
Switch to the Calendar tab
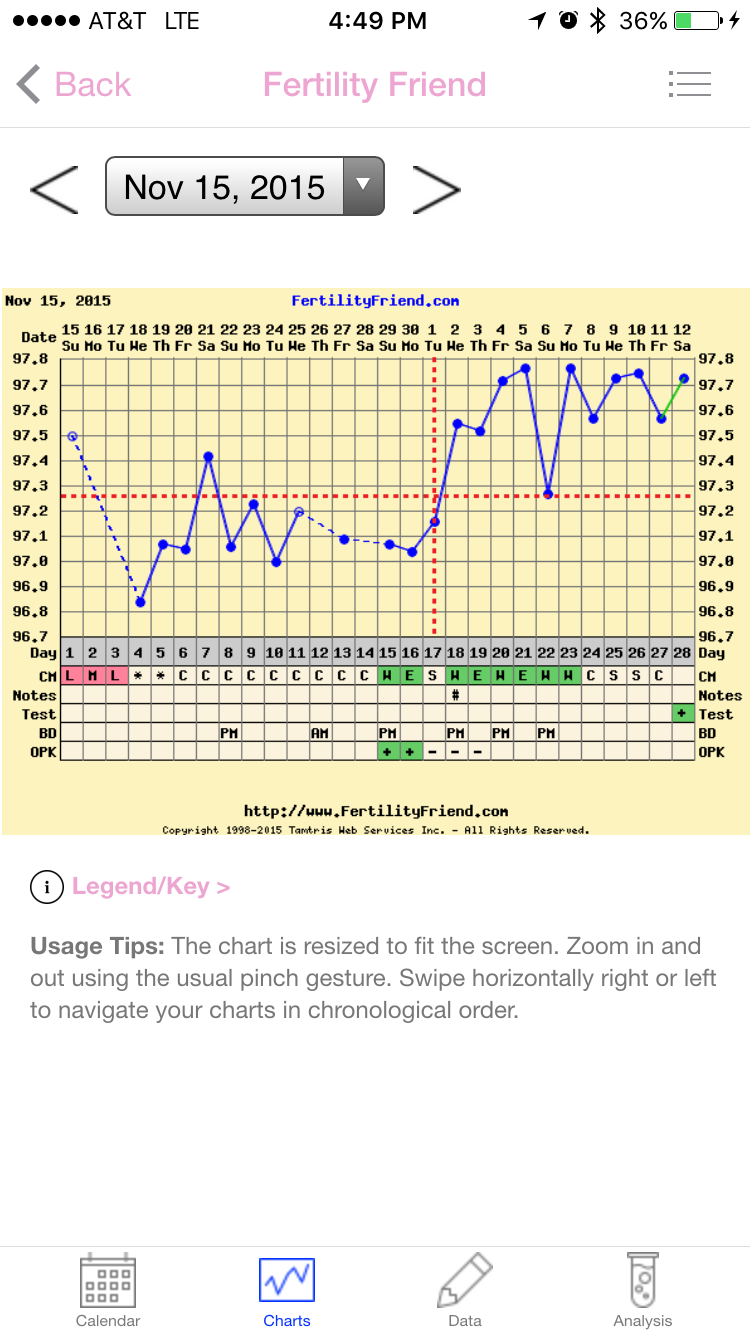coord(108,1291)
